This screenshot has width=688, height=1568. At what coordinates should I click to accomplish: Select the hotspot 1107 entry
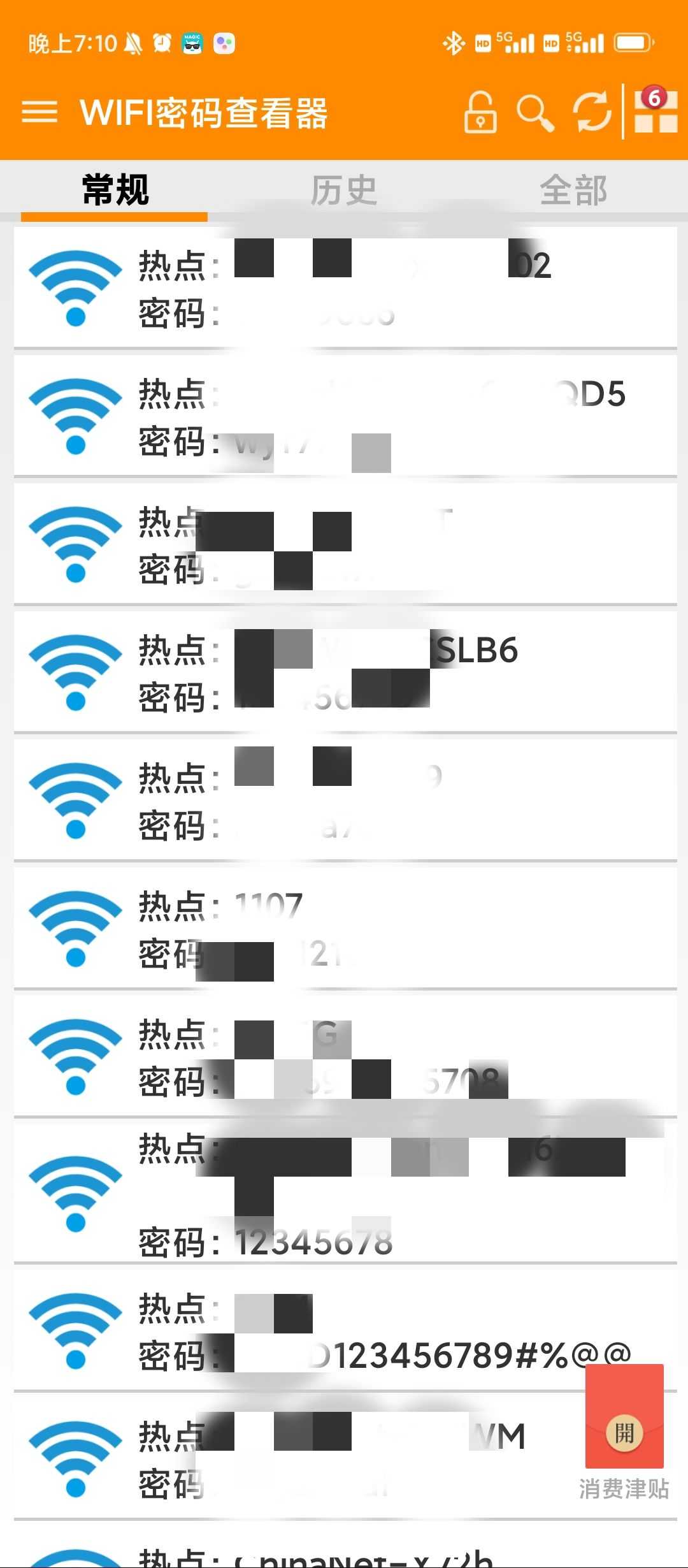(x=344, y=927)
